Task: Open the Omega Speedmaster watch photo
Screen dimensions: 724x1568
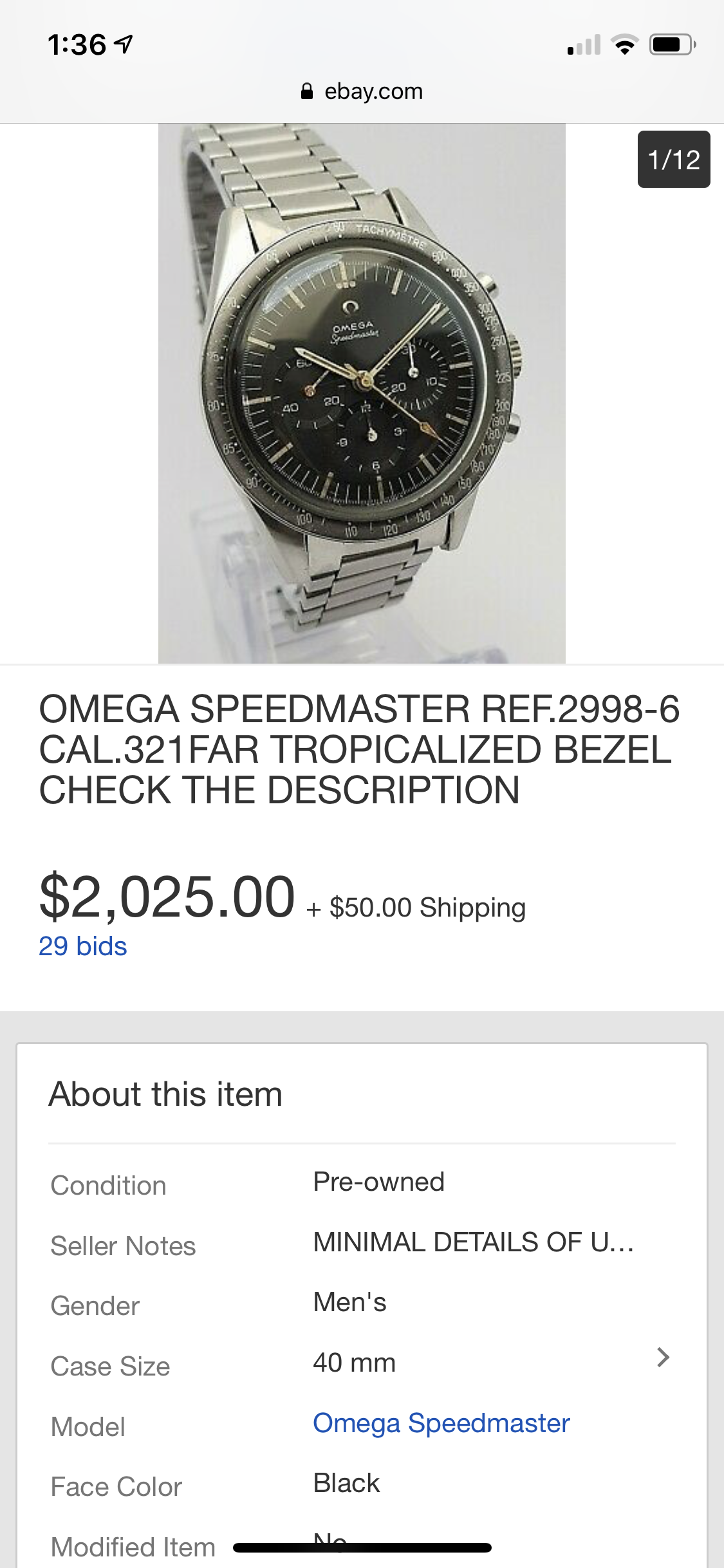Action: click(x=362, y=393)
